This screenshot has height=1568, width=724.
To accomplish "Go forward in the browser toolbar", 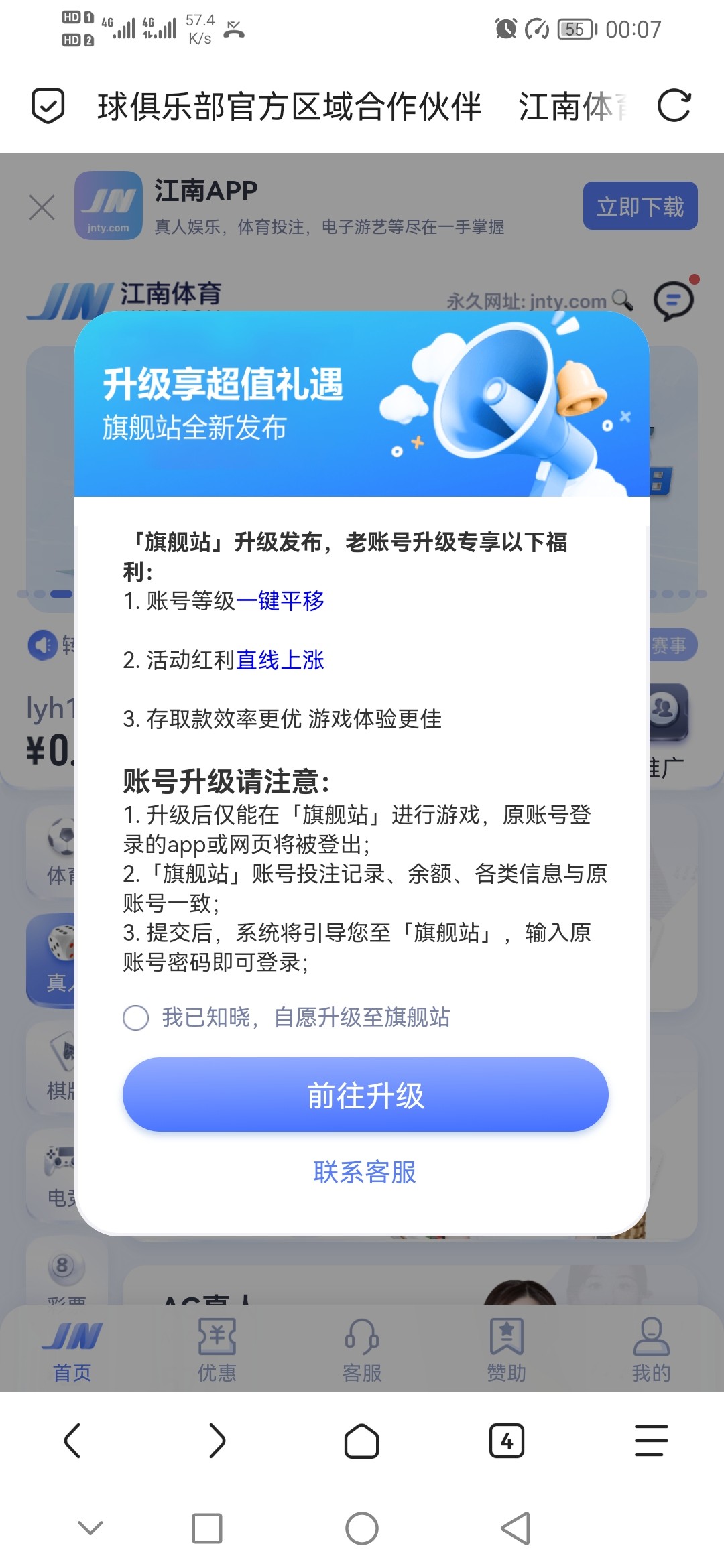I will tap(217, 1441).
